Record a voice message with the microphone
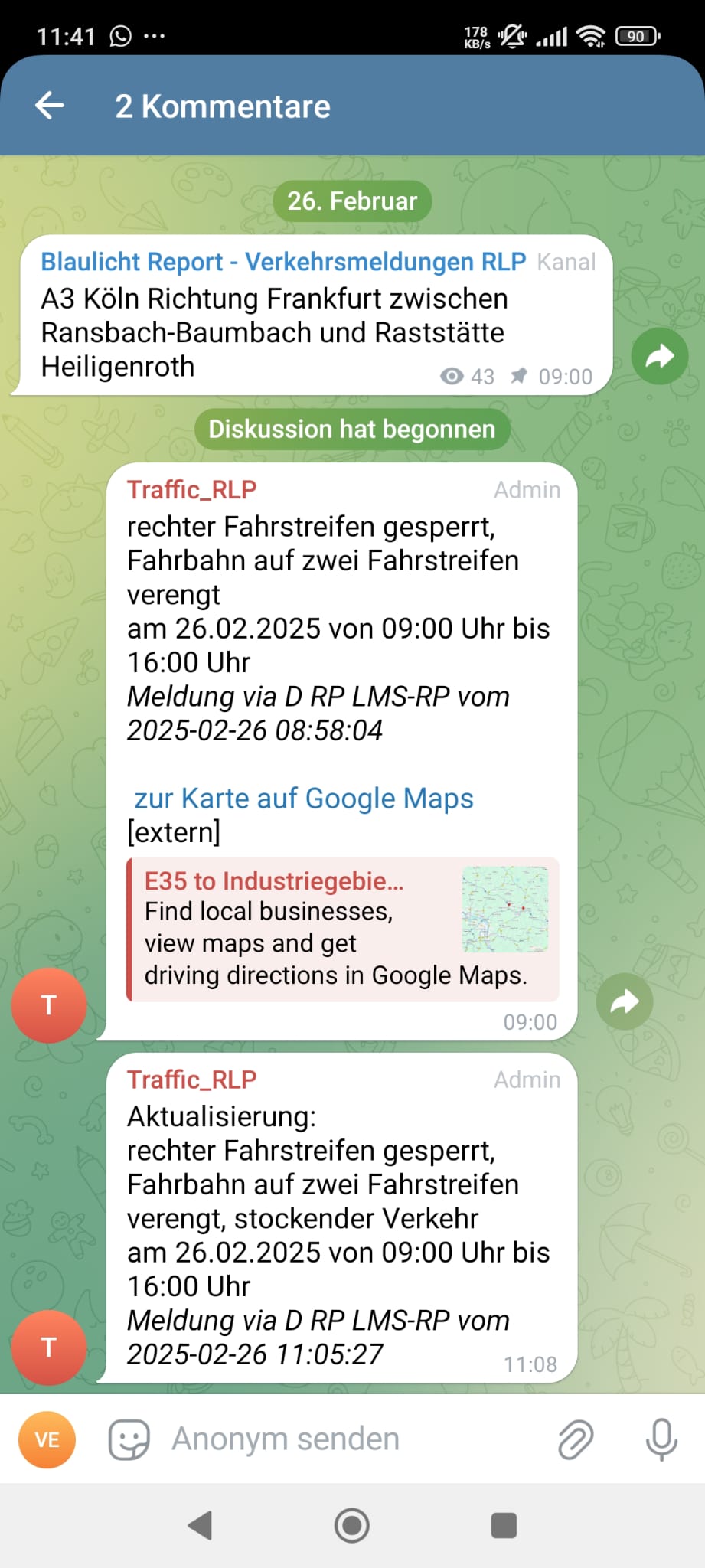Screen dimensions: 705x1568 (x=661, y=1439)
